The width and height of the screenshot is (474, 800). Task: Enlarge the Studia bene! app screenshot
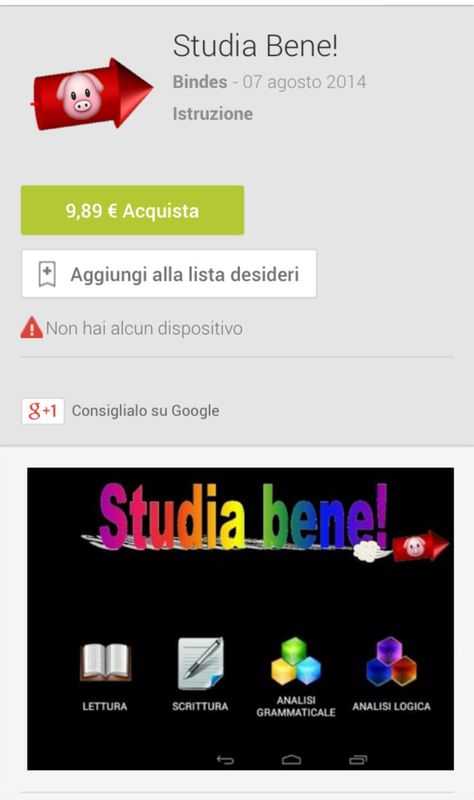pos(240,618)
